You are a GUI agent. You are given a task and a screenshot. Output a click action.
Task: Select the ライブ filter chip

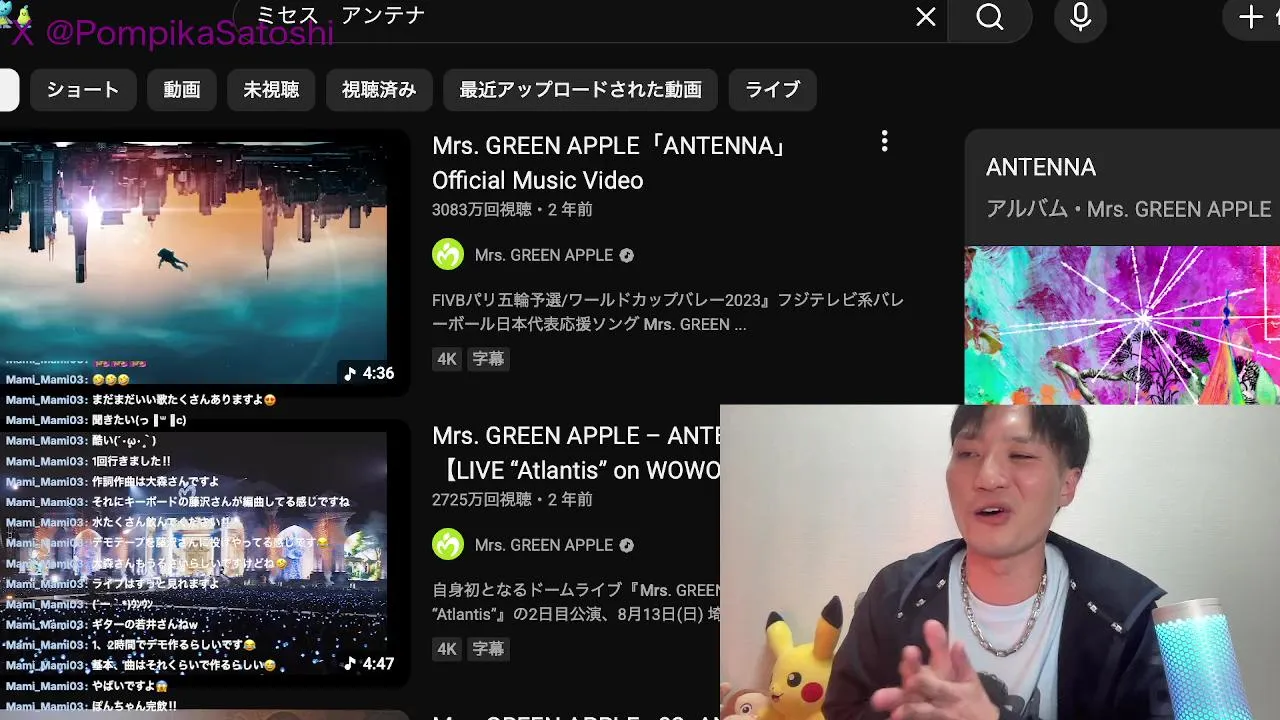pyautogui.click(x=772, y=90)
